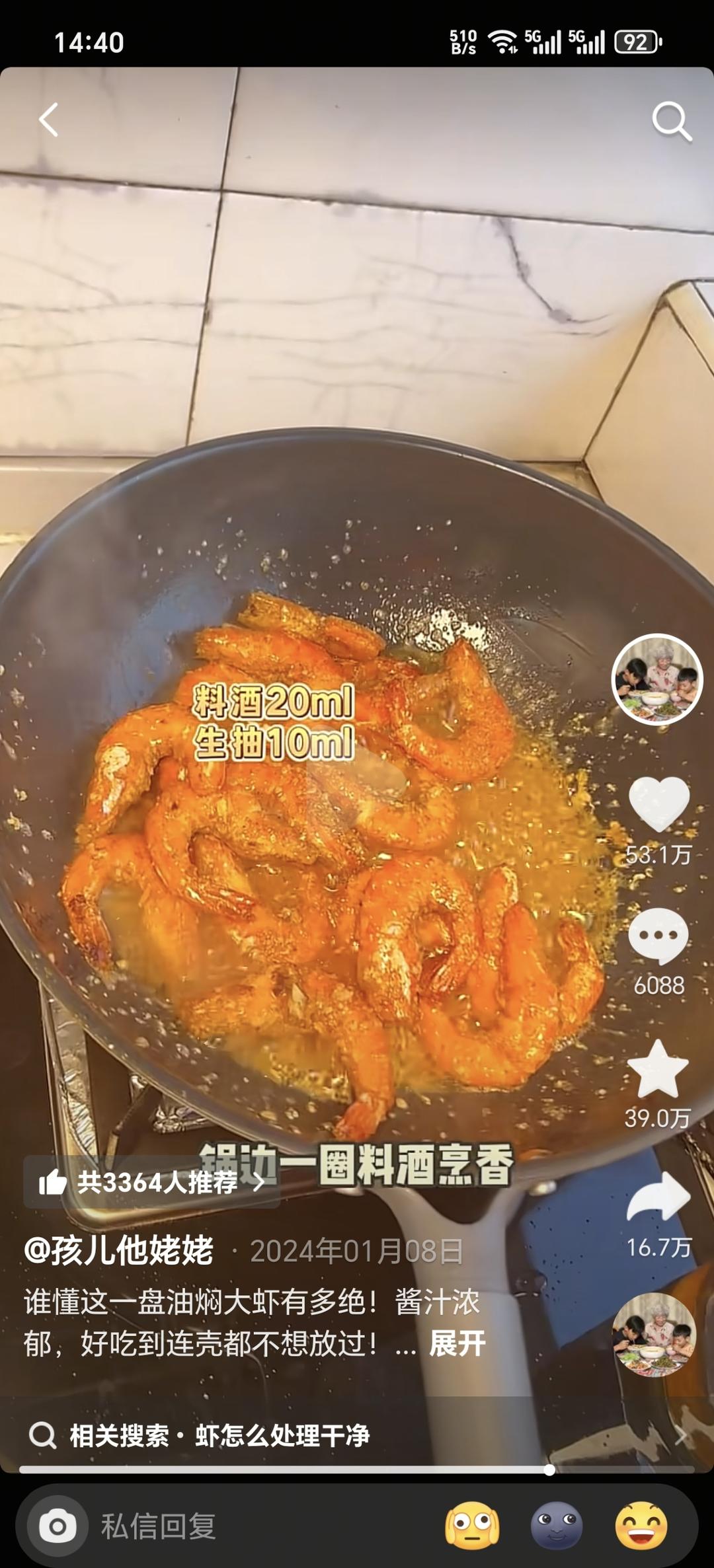Tap the video progress bar
714x1568 pixels.
[x=357, y=1470]
